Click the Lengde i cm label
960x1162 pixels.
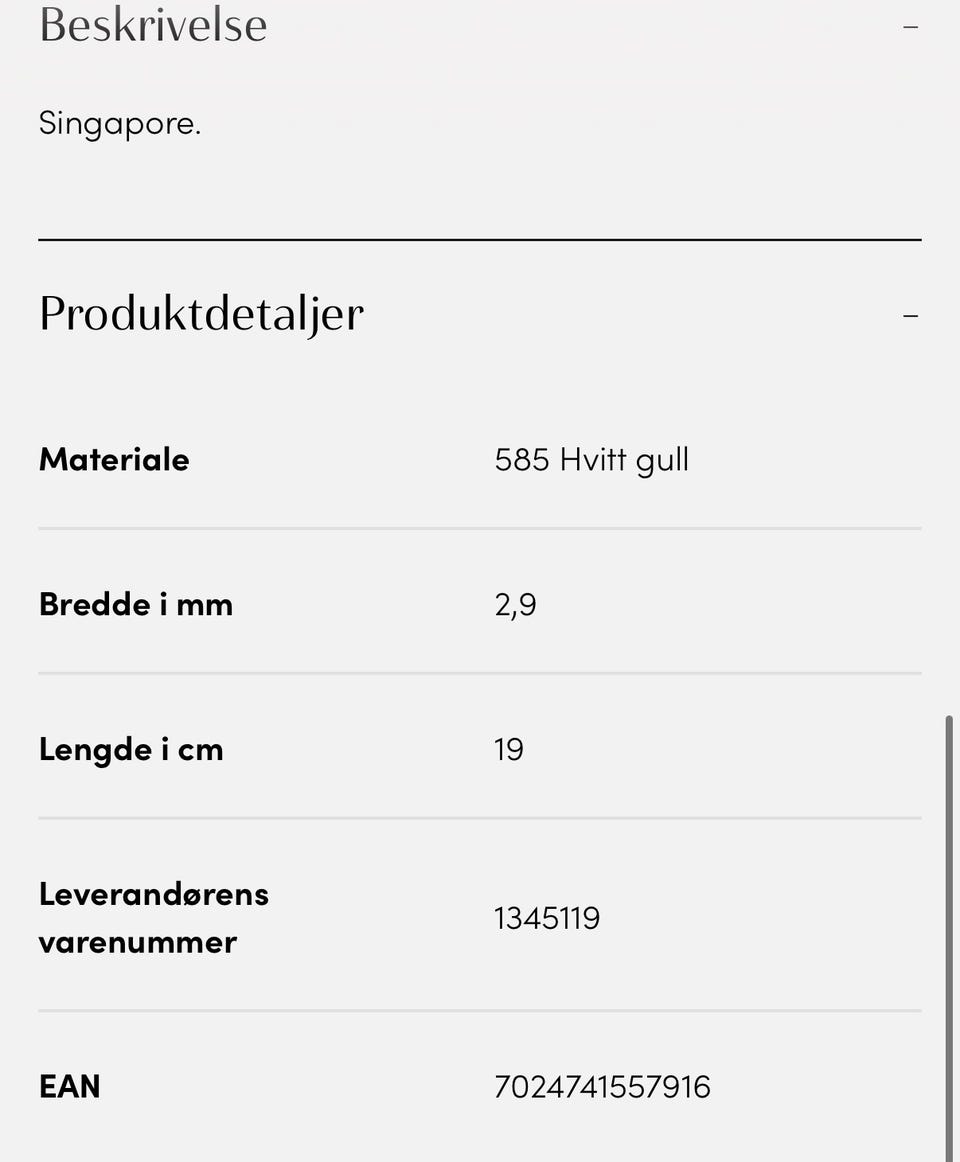pyautogui.click(x=131, y=749)
